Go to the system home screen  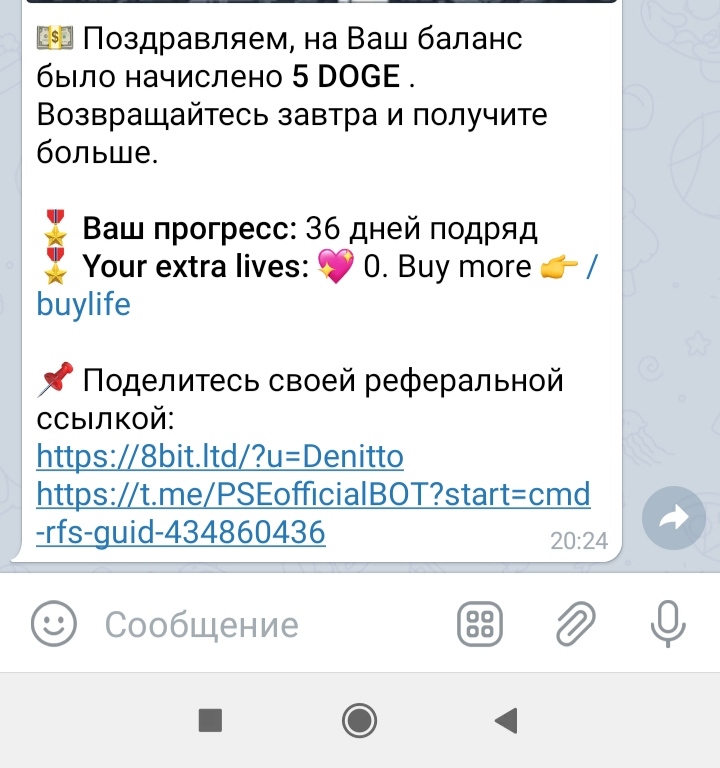(359, 720)
